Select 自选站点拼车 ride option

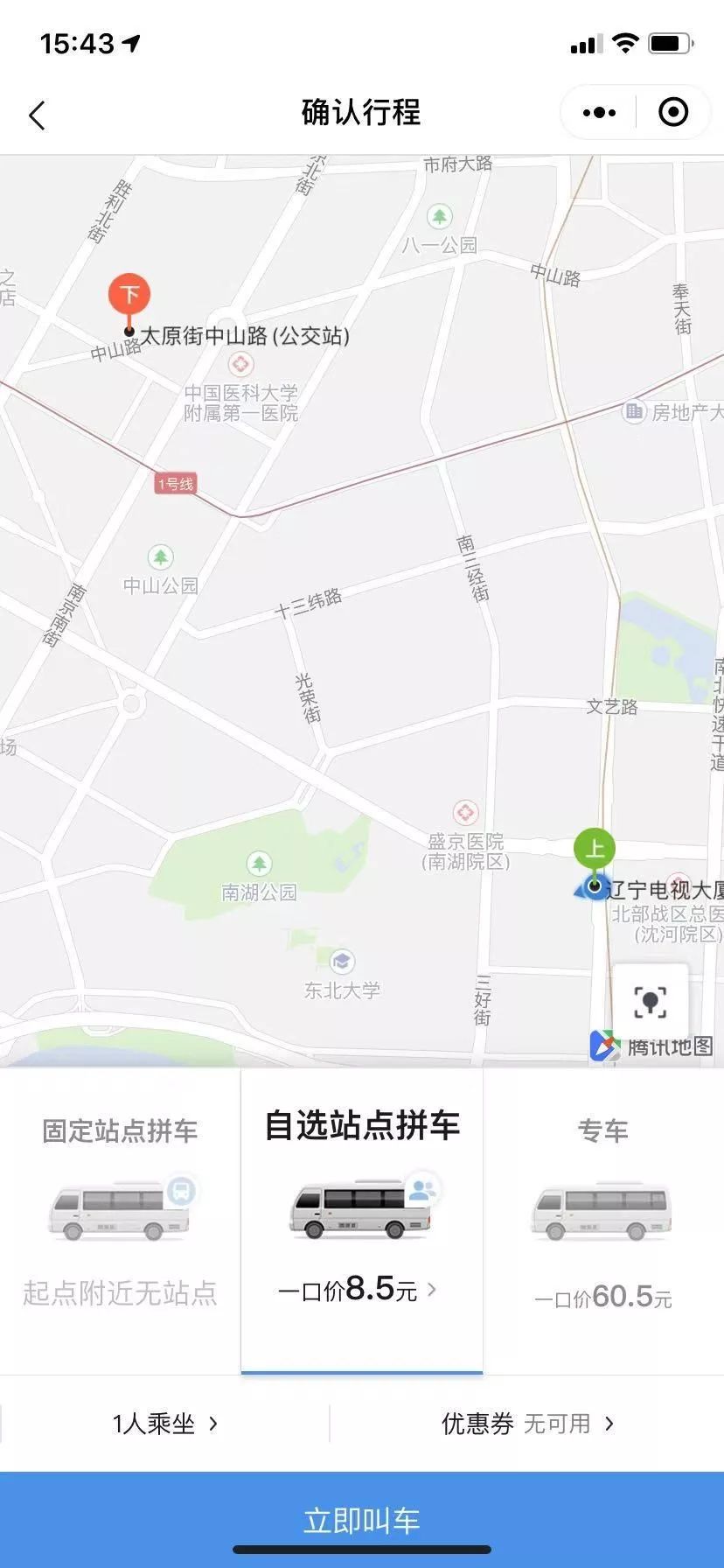[x=362, y=1216]
